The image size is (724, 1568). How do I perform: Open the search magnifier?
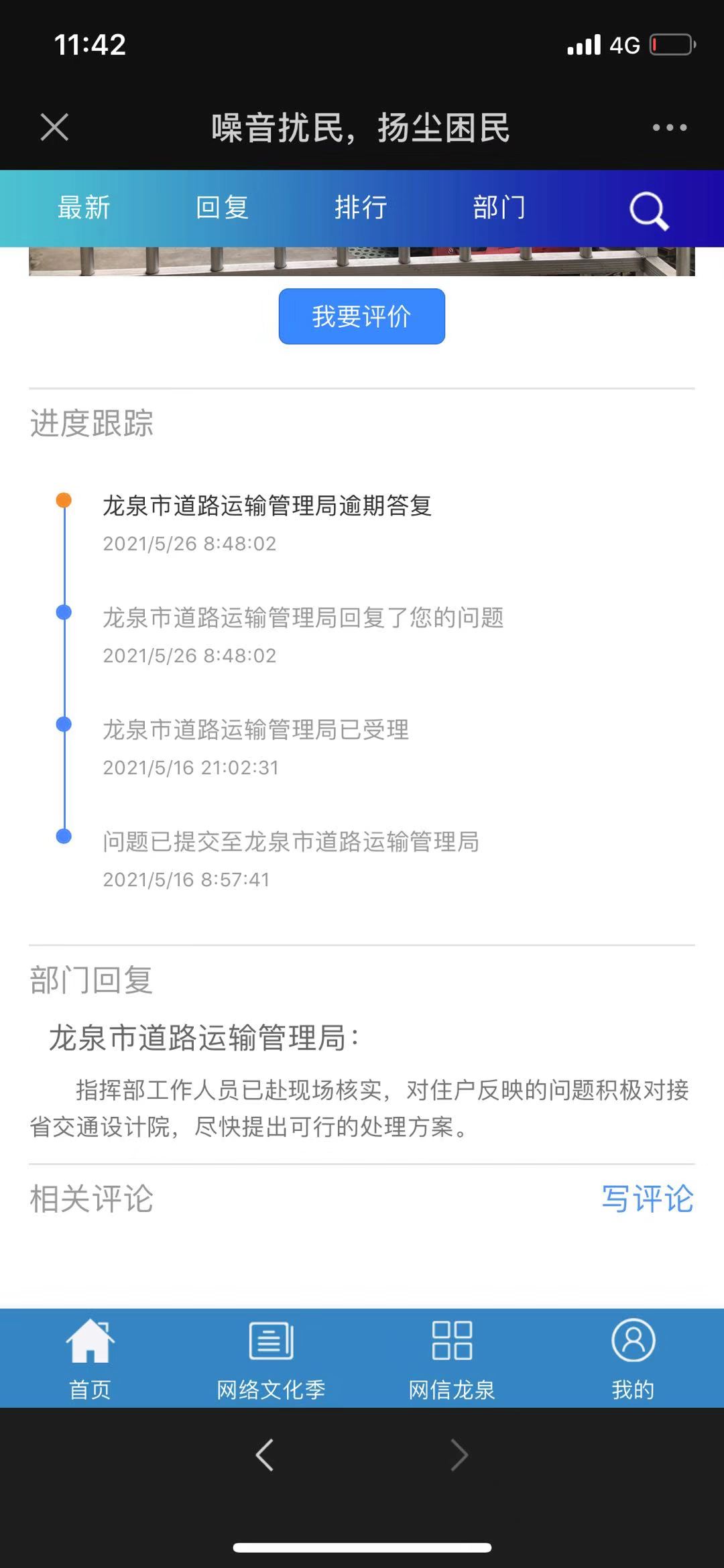[648, 210]
